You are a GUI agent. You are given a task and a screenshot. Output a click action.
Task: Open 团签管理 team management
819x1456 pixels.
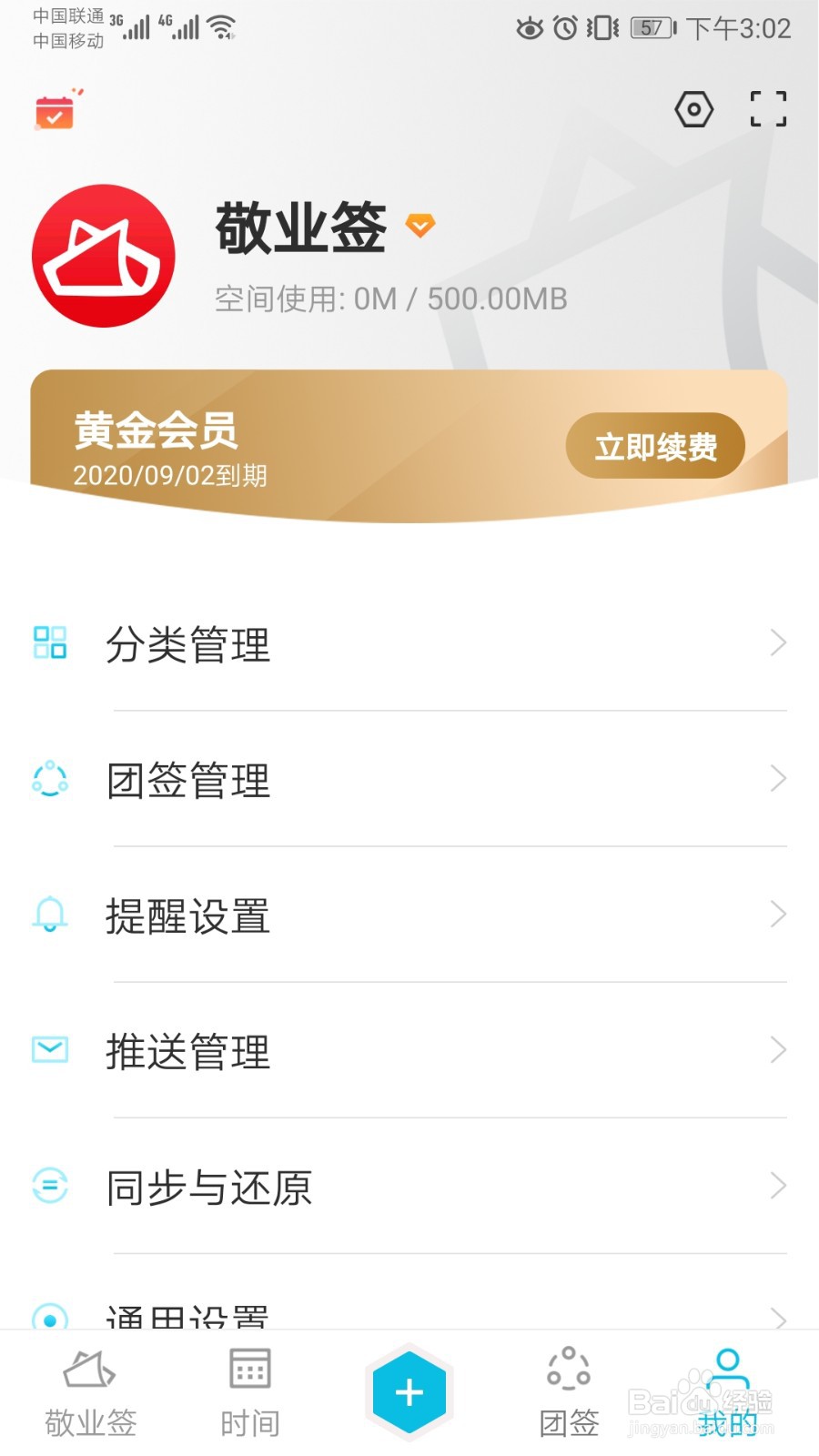(409, 780)
